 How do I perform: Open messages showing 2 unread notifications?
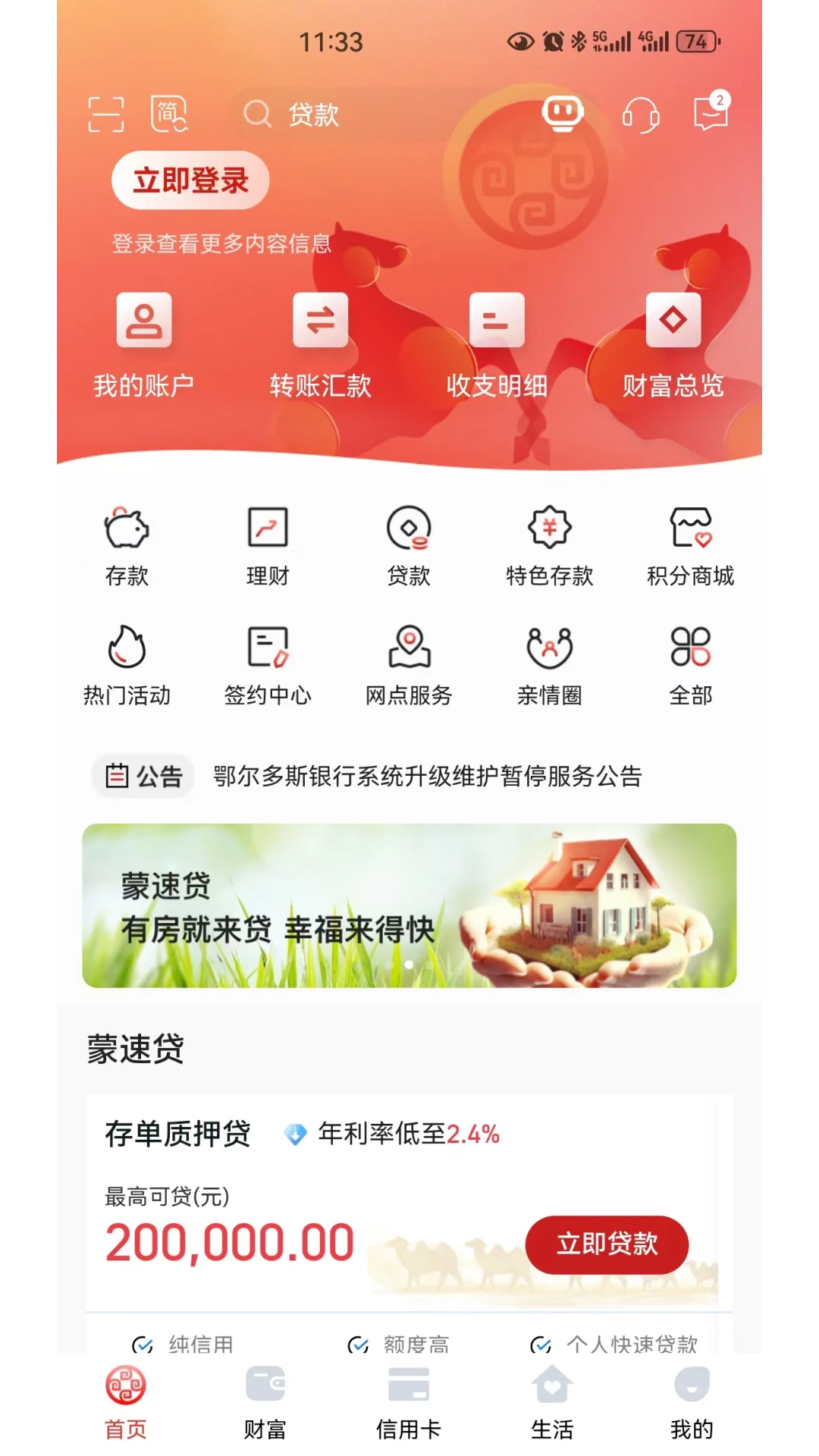coord(710,114)
